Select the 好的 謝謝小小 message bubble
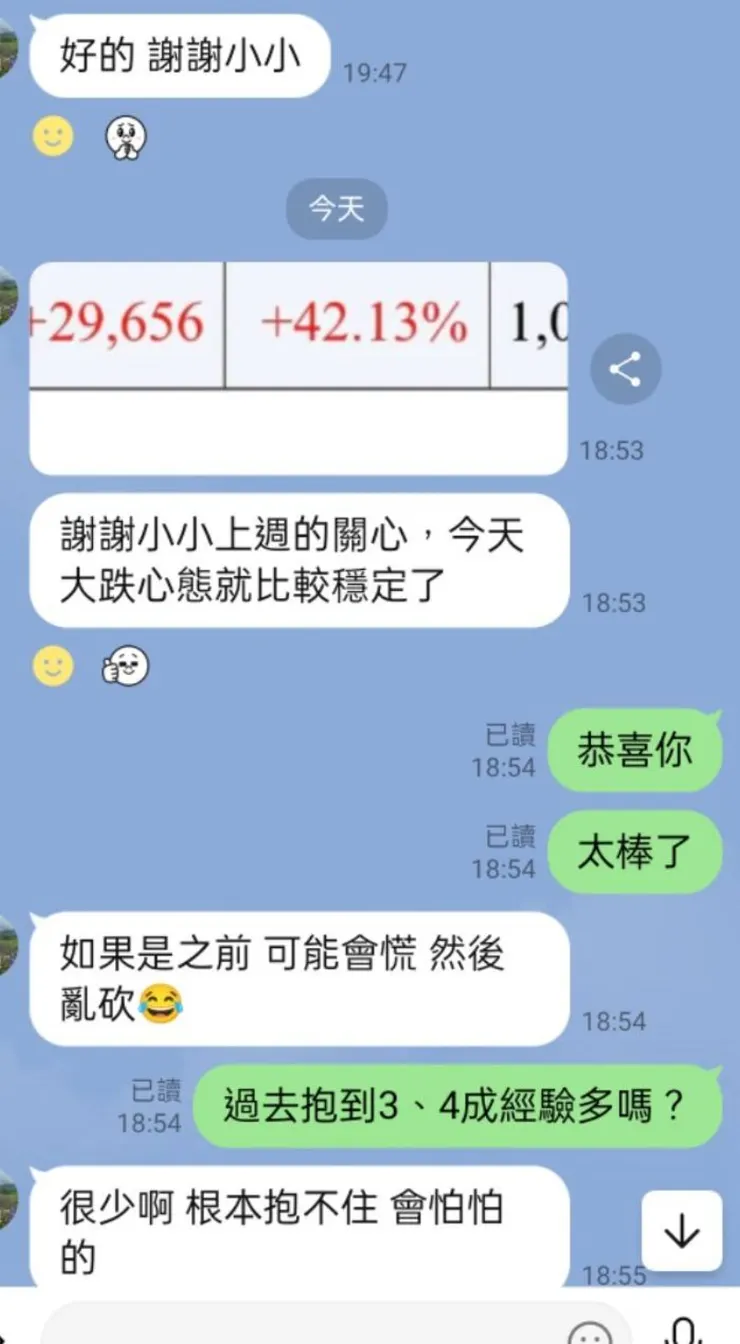This screenshot has height=1344, width=740. click(178, 57)
